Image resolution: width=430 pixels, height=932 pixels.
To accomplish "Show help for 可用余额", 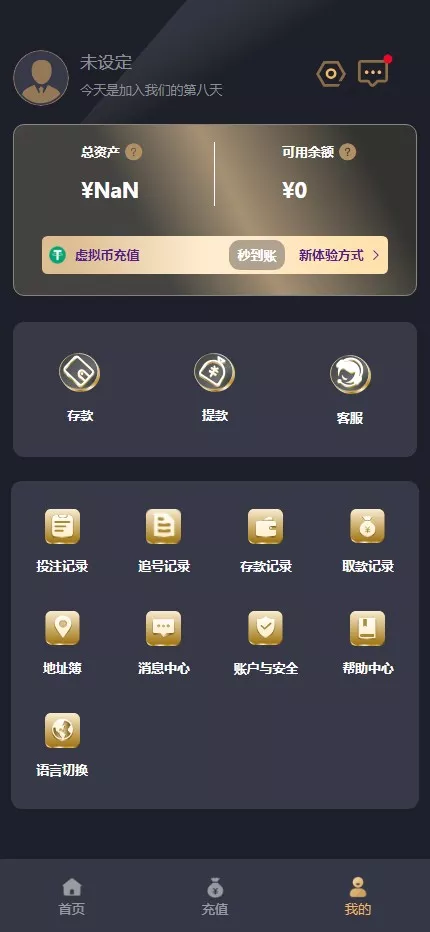I will (x=348, y=152).
